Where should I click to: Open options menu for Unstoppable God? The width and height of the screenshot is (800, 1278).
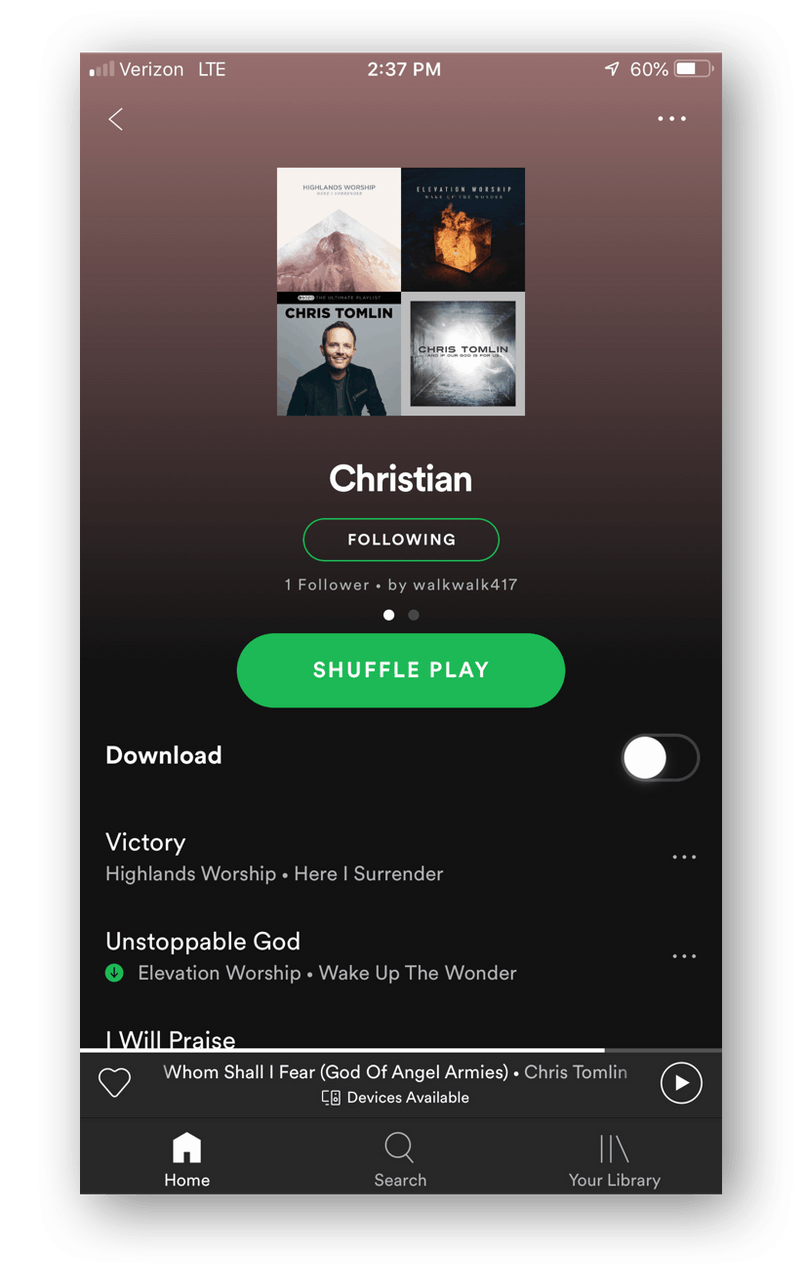coord(684,956)
